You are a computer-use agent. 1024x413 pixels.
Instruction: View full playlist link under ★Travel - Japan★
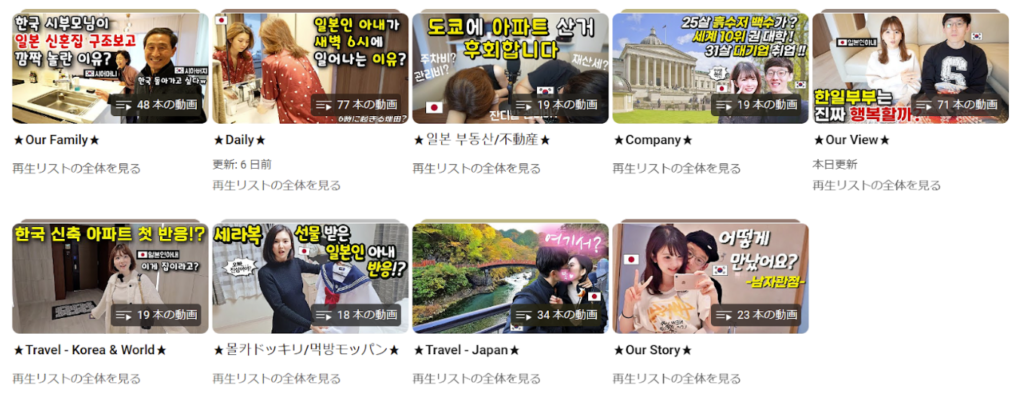tap(476, 379)
